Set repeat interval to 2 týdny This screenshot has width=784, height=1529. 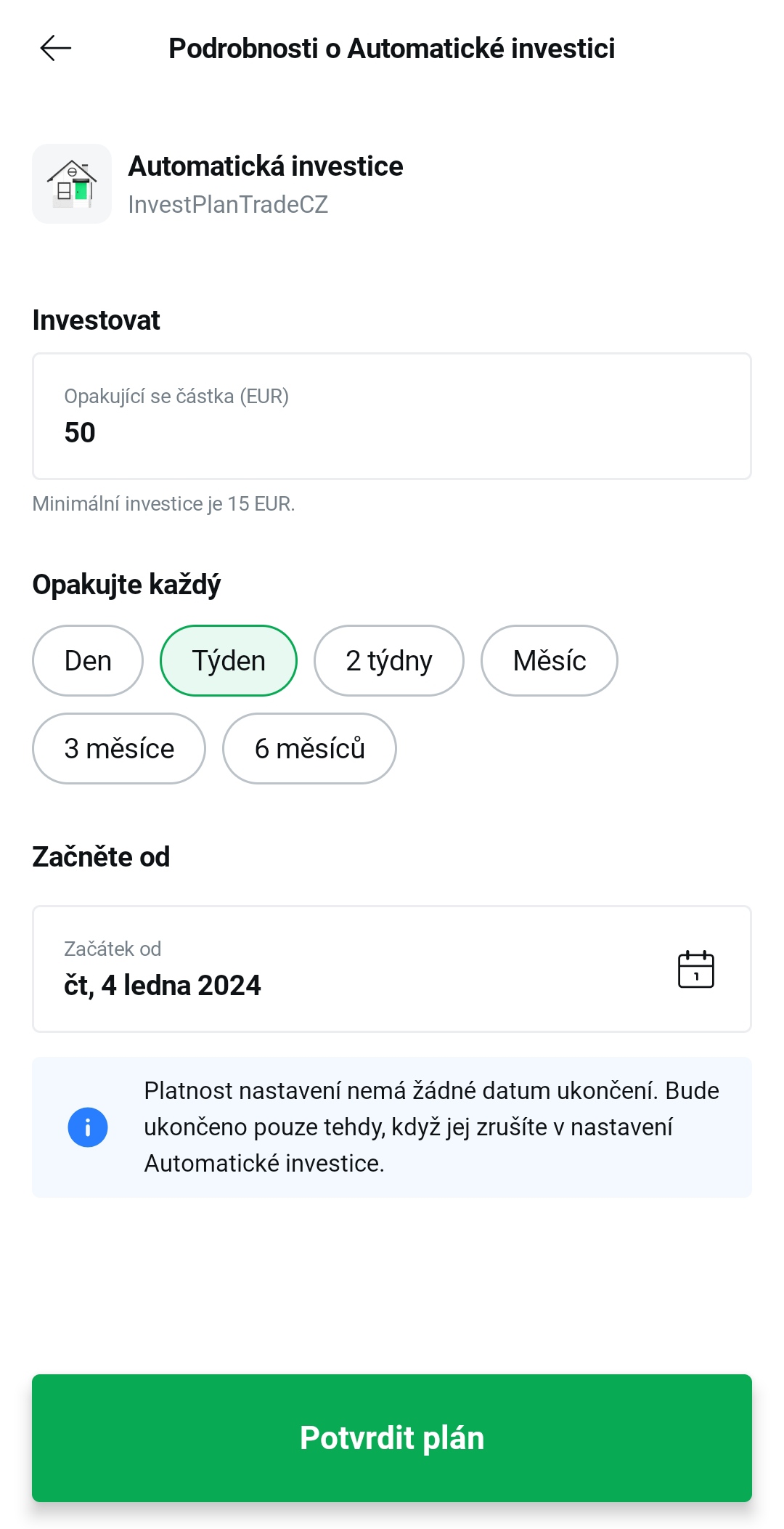(389, 661)
